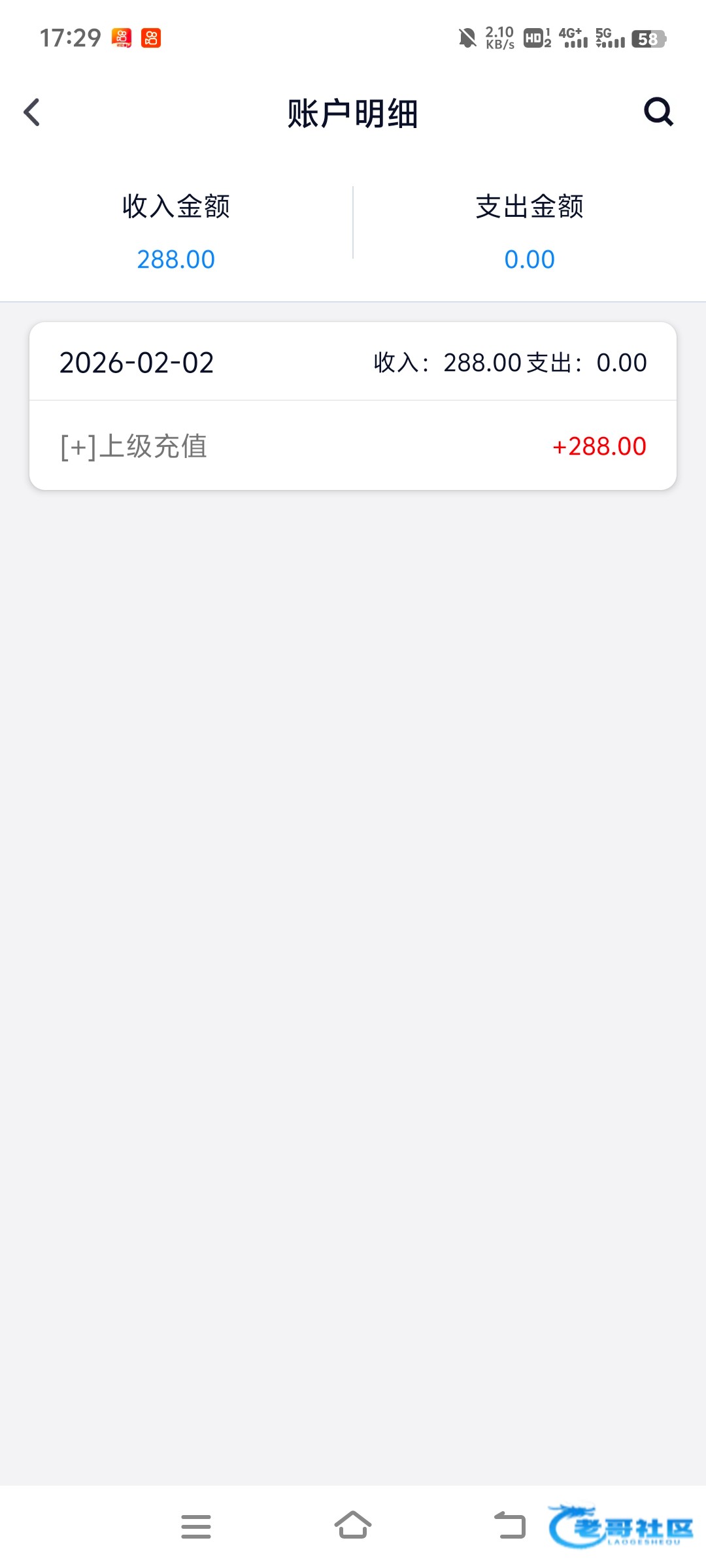Open recent apps from the navigation bar

click(195, 1527)
